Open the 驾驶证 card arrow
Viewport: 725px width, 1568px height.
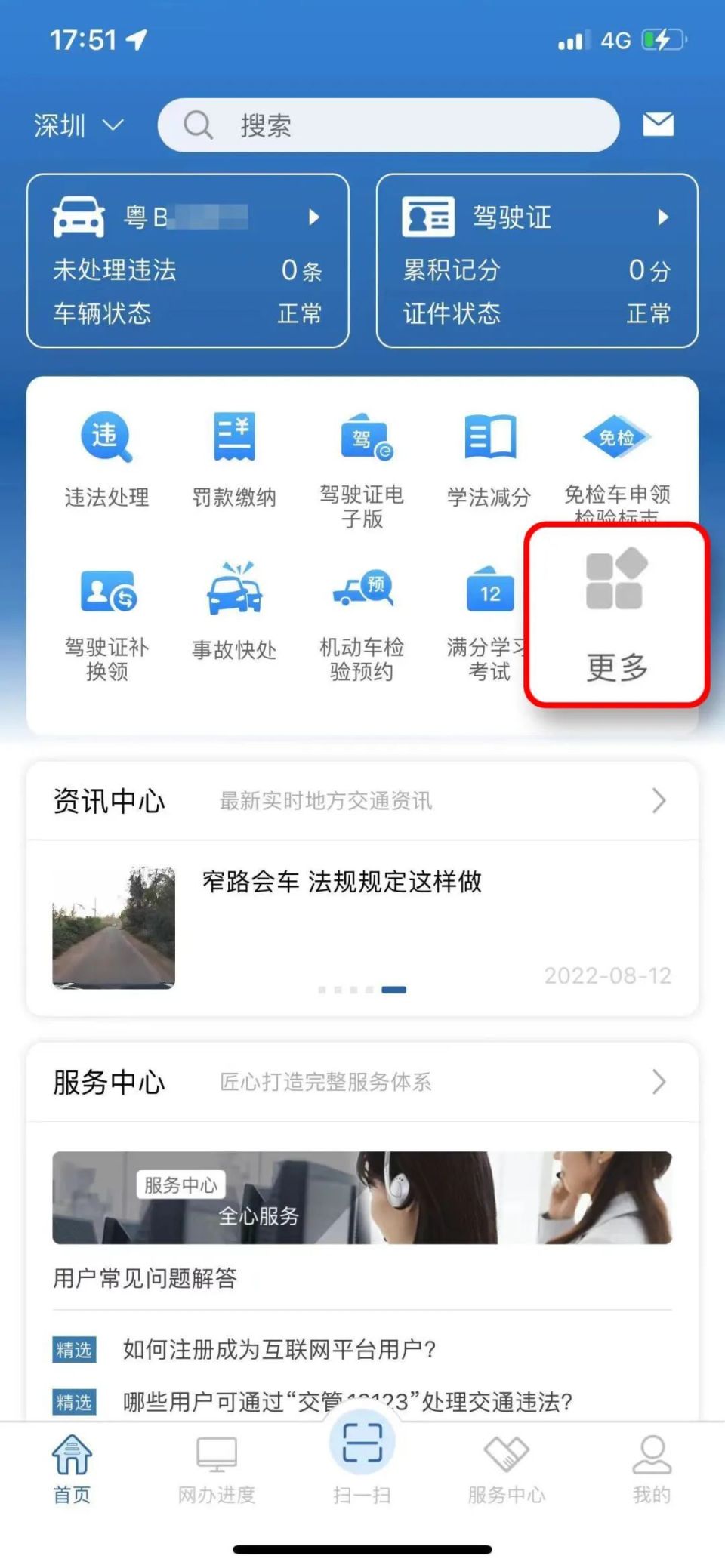[x=662, y=217]
